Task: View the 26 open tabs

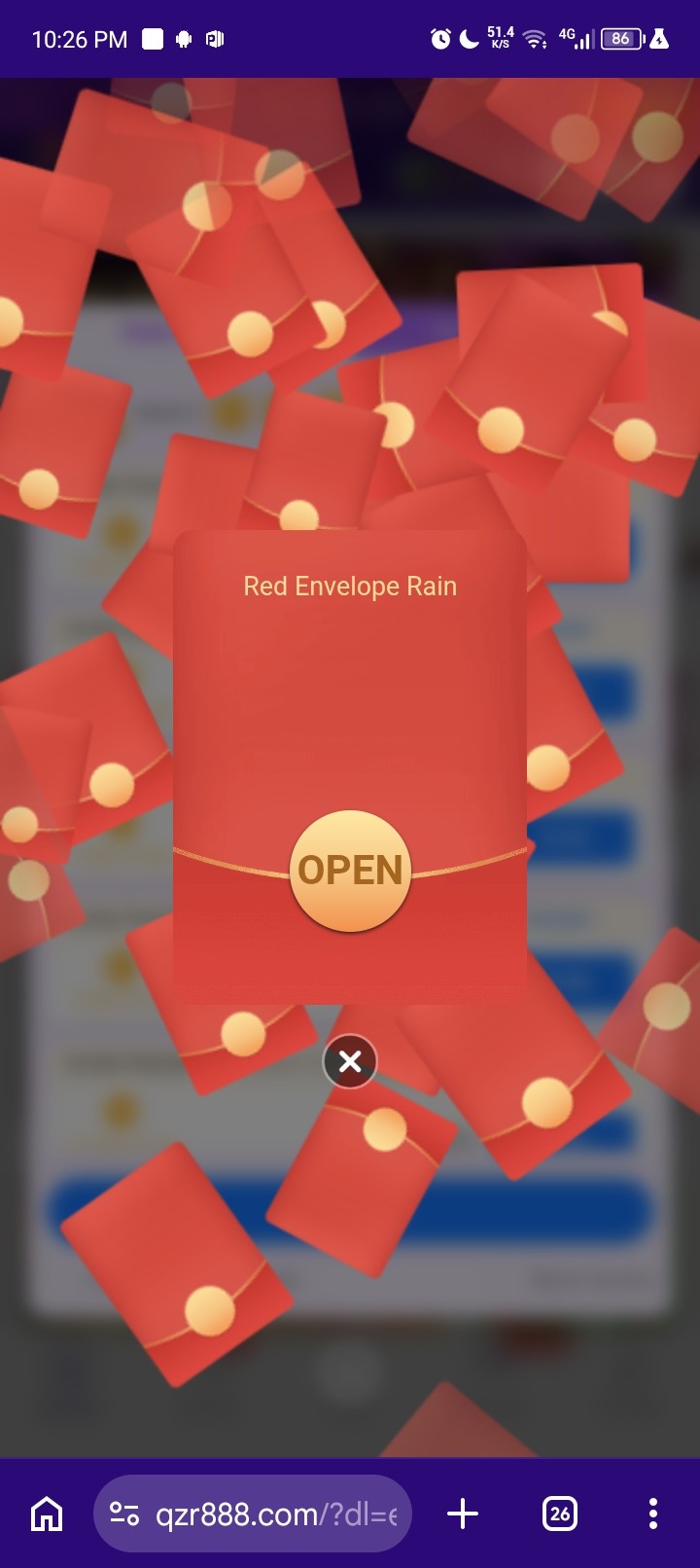Action: point(560,1514)
